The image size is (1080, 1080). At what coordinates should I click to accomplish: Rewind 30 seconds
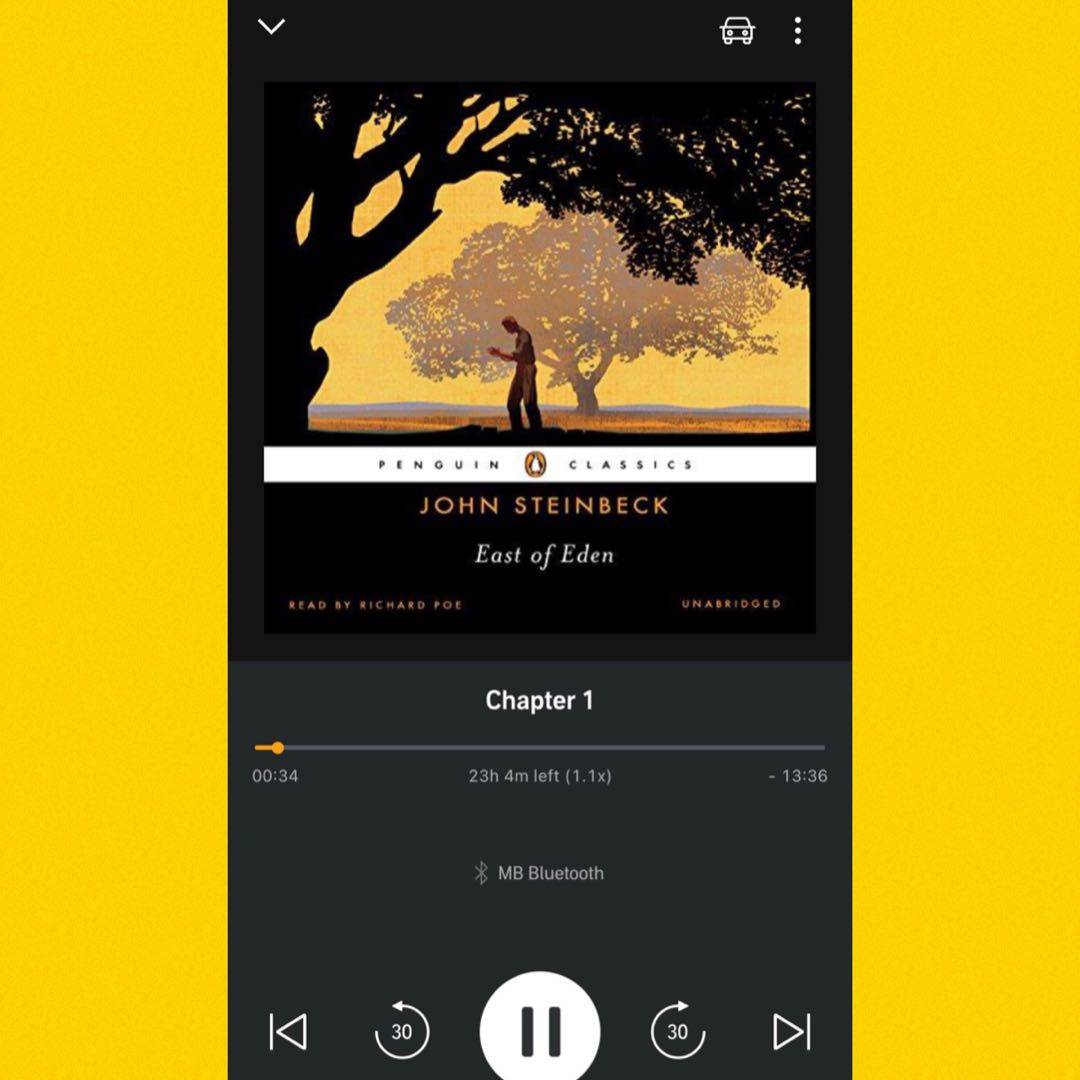tap(402, 1030)
